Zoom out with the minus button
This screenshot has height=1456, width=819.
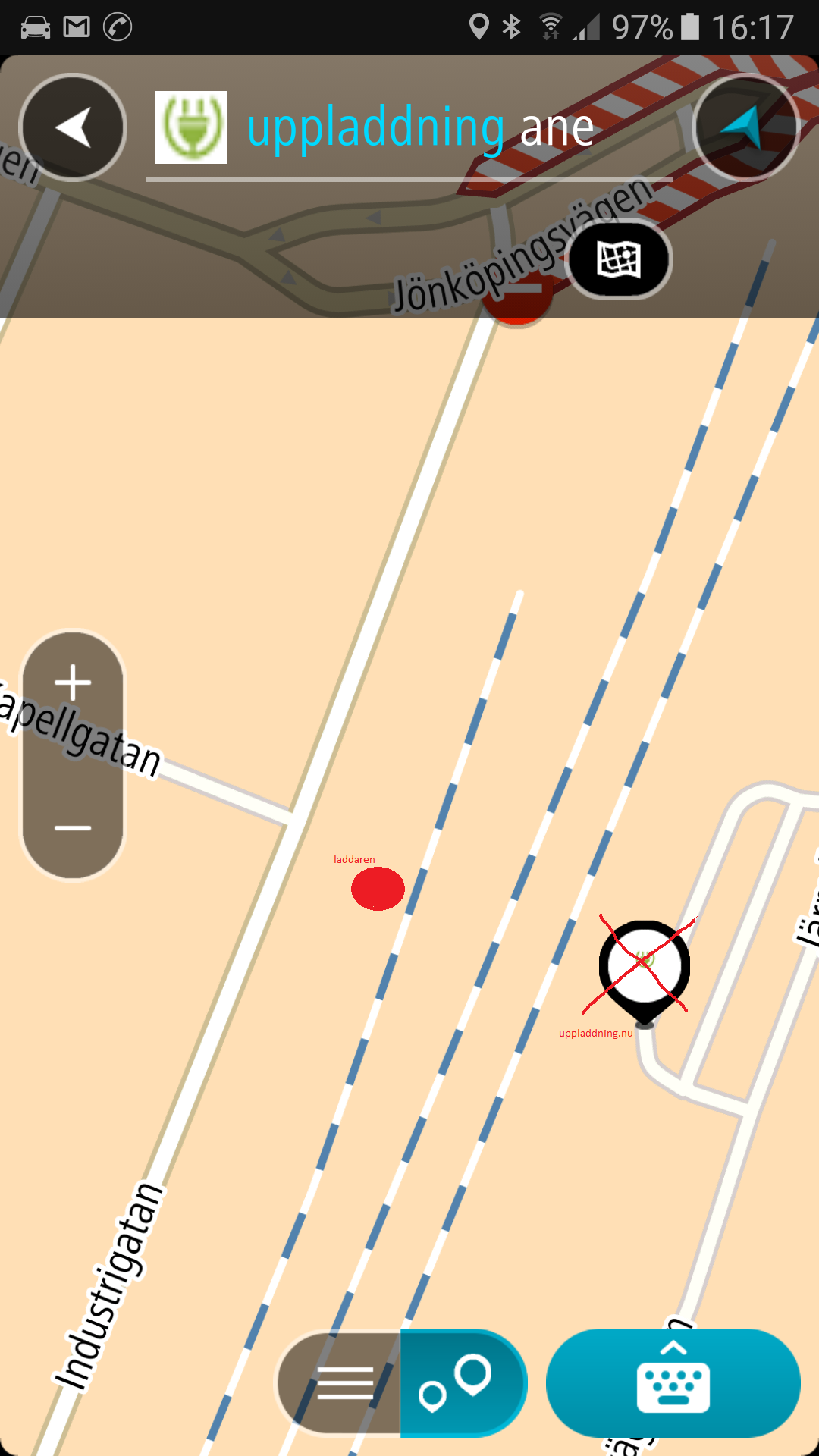pos(73,828)
